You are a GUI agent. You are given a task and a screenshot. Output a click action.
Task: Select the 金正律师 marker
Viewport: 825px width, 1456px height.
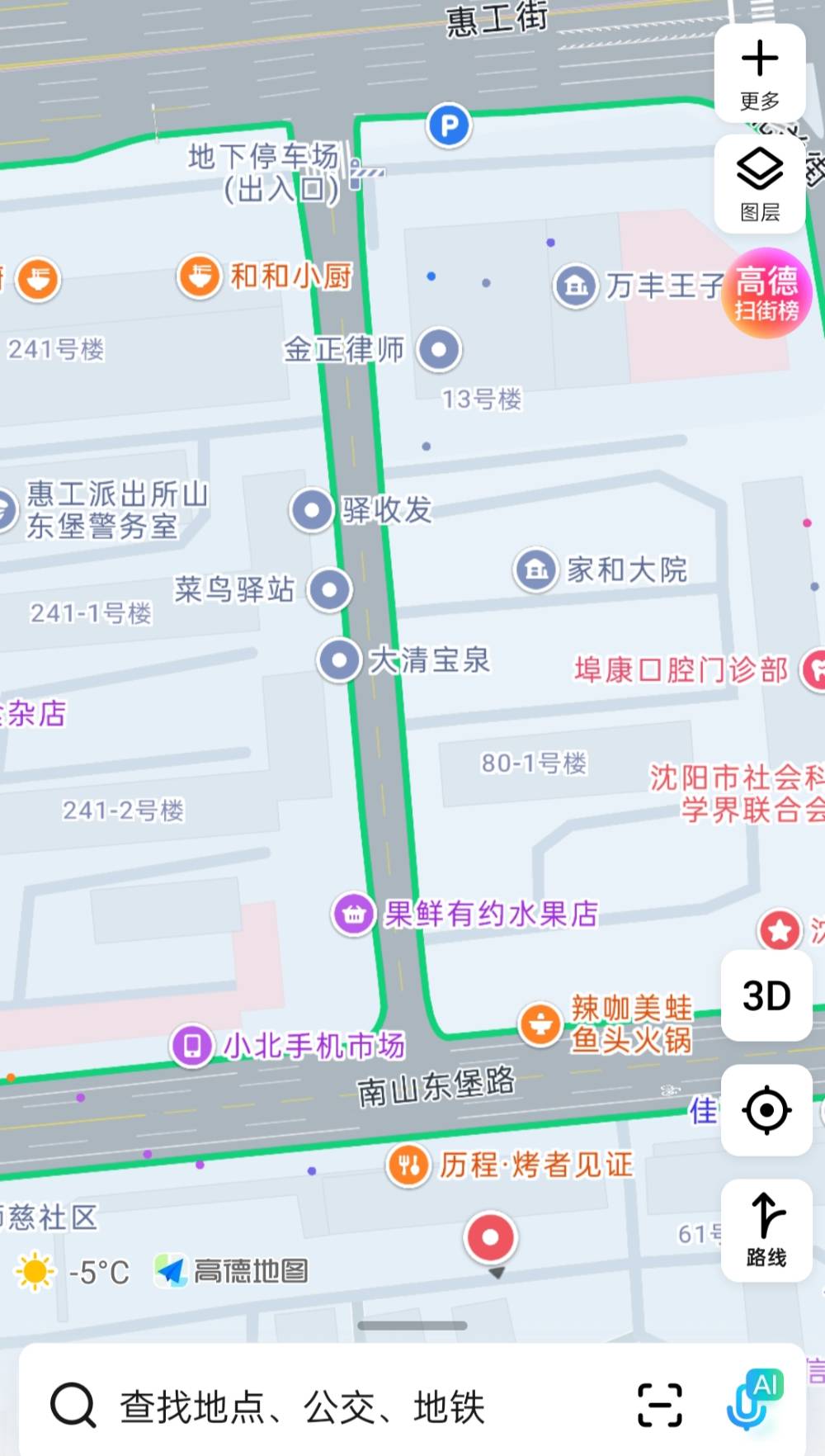point(438,350)
